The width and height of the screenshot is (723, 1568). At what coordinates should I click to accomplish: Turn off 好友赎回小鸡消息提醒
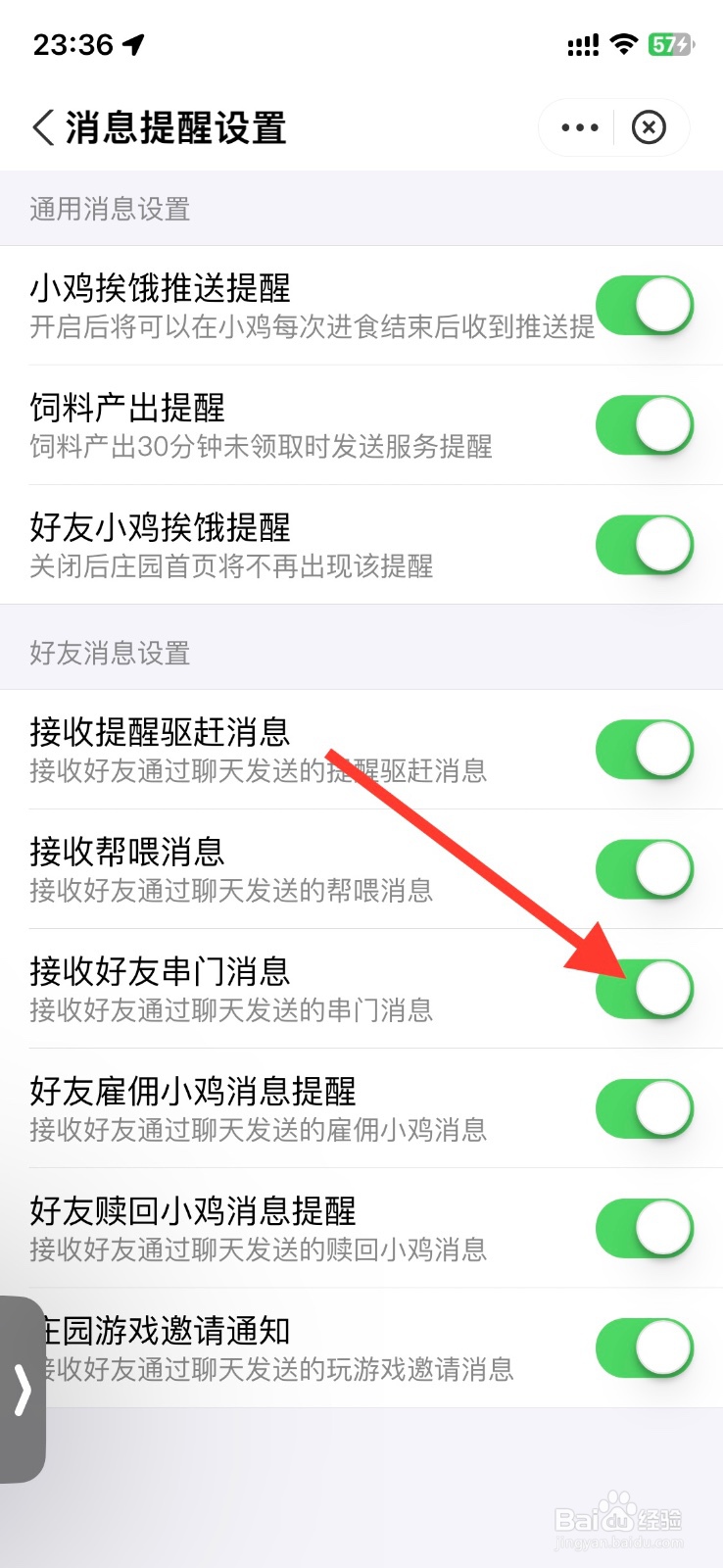coord(644,1228)
